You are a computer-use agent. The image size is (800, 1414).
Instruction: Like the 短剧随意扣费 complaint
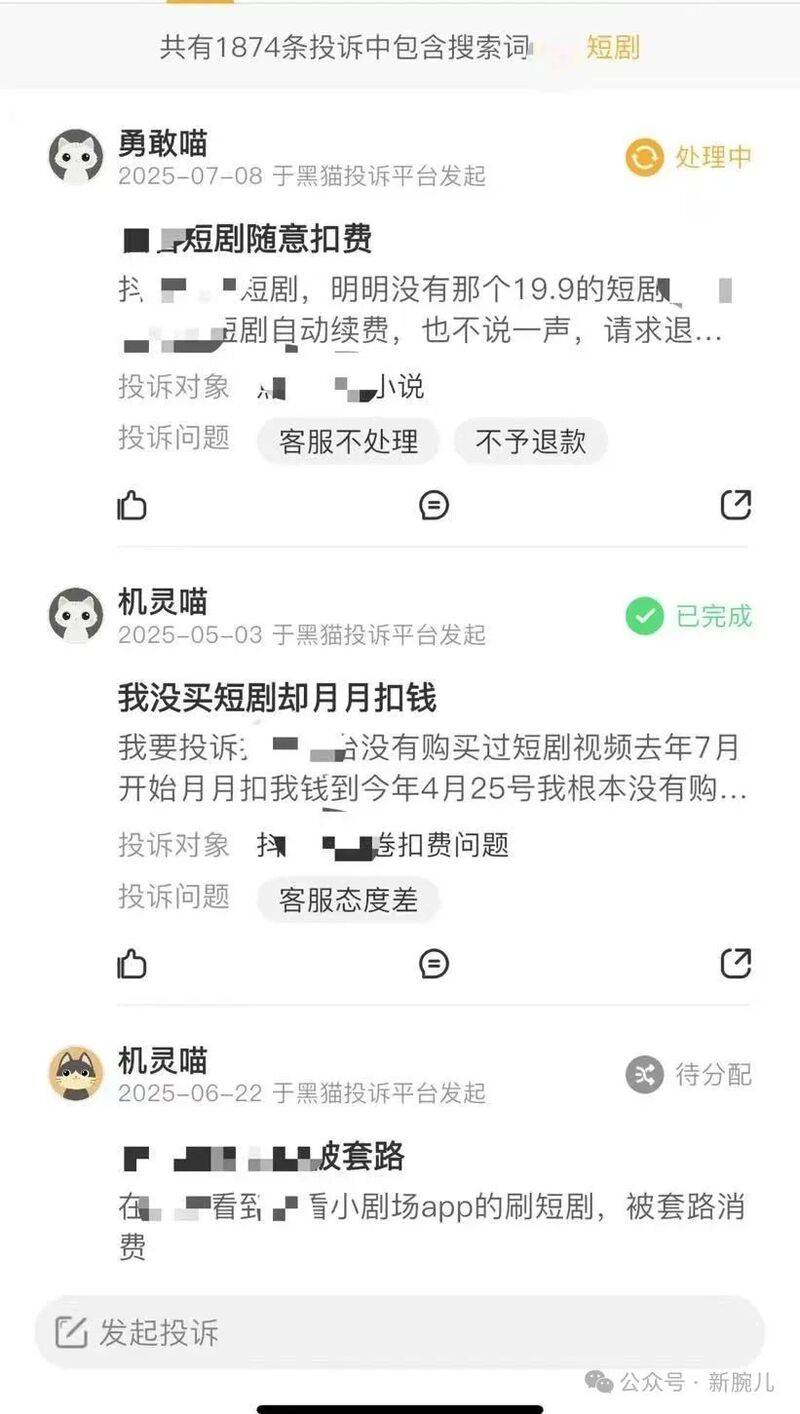pos(132,506)
